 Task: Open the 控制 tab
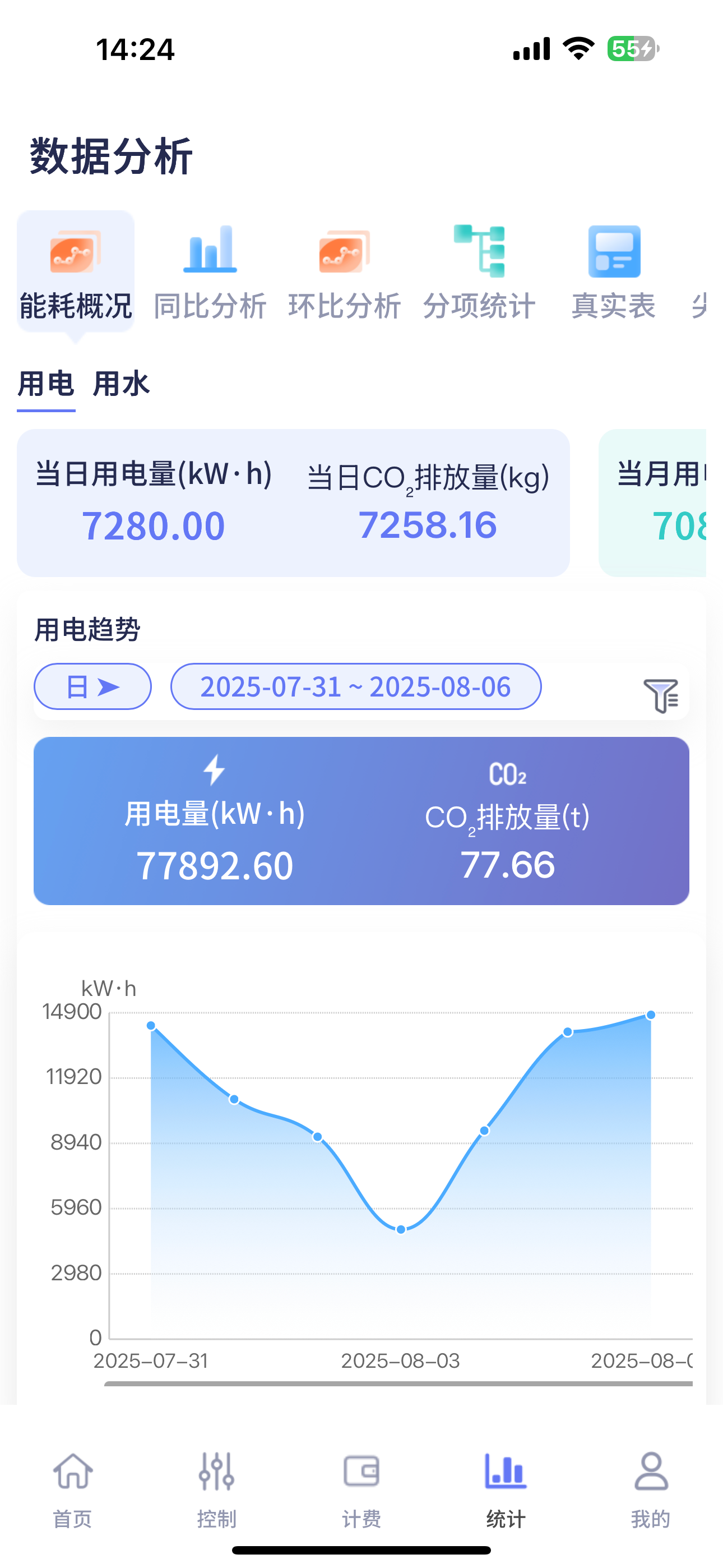pos(217,1491)
